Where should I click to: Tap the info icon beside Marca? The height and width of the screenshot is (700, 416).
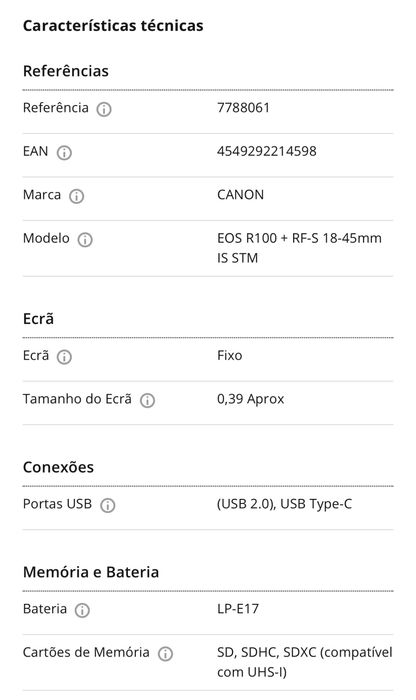(76, 196)
